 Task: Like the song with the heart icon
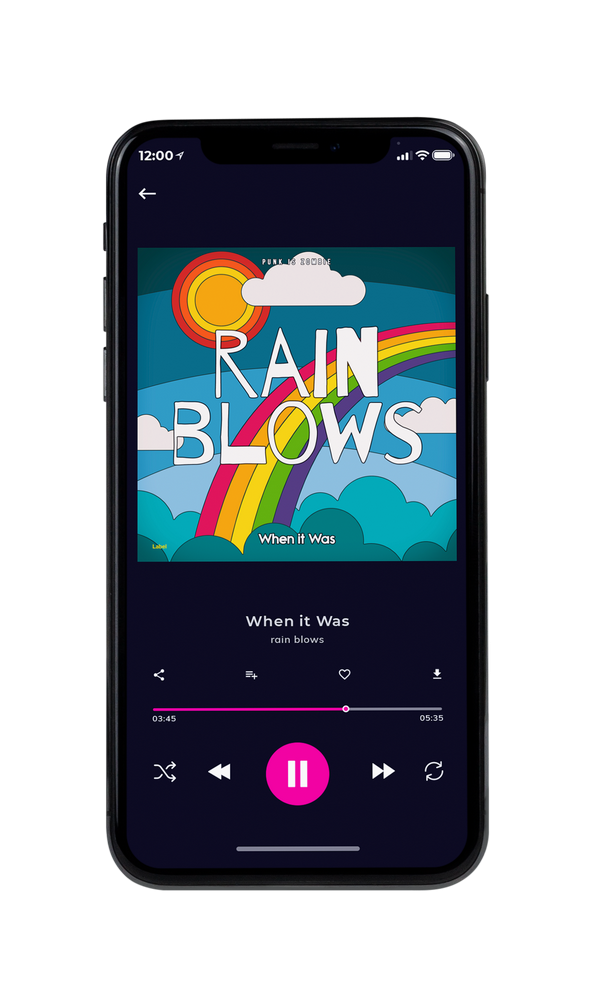pyautogui.click(x=344, y=674)
